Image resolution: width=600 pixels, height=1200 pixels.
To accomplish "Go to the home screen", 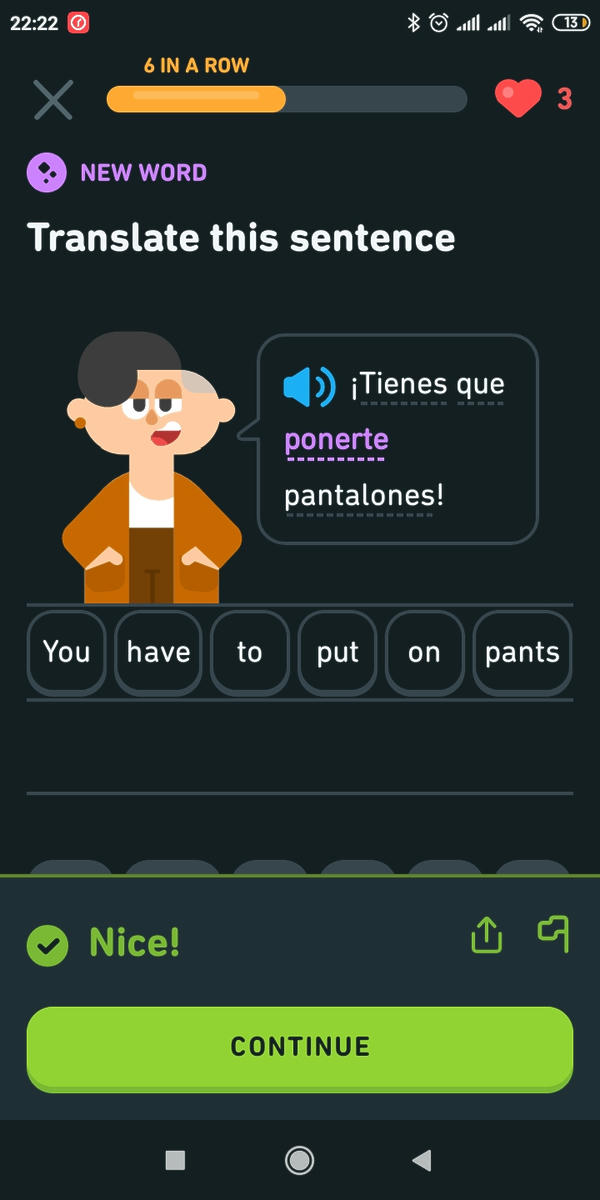I will [299, 1160].
